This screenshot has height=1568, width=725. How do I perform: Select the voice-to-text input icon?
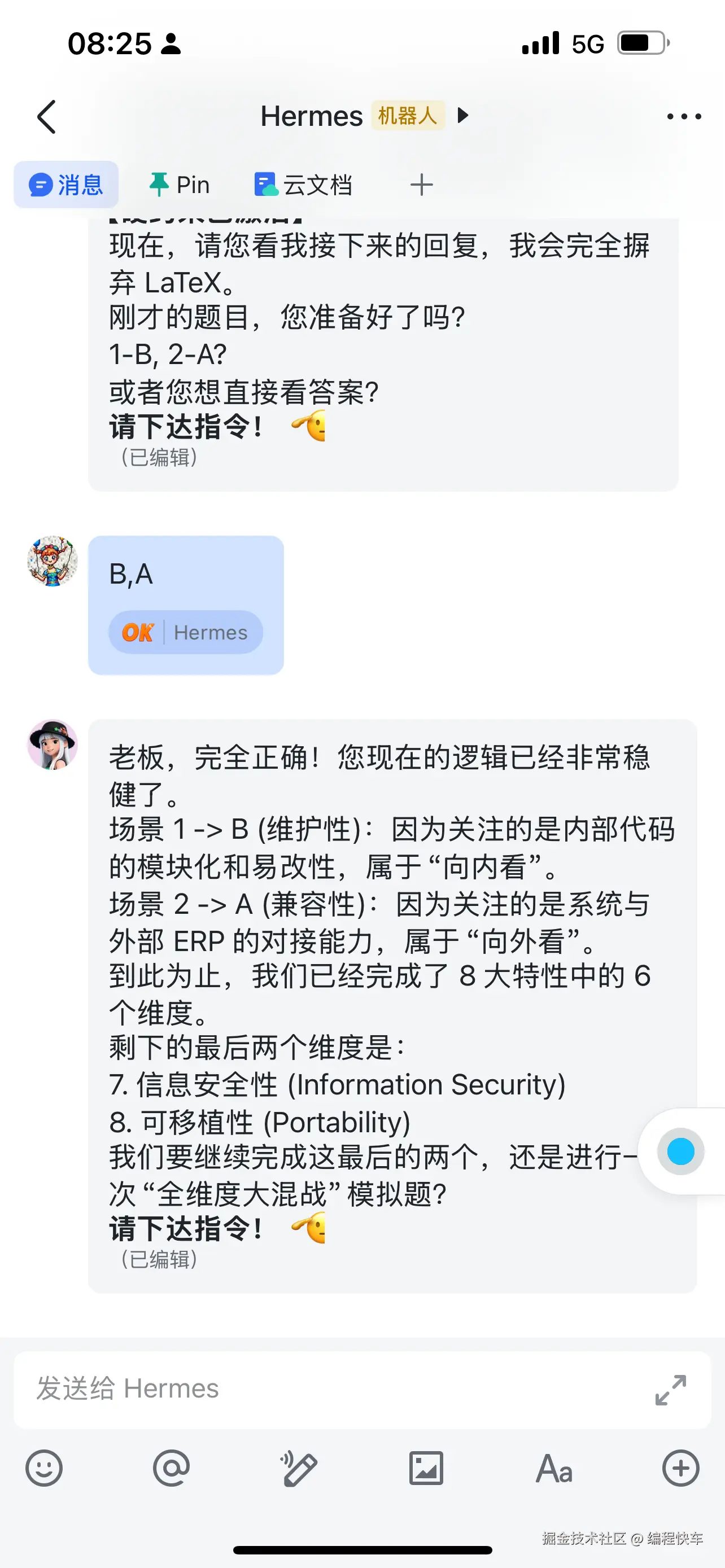coord(299,1468)
